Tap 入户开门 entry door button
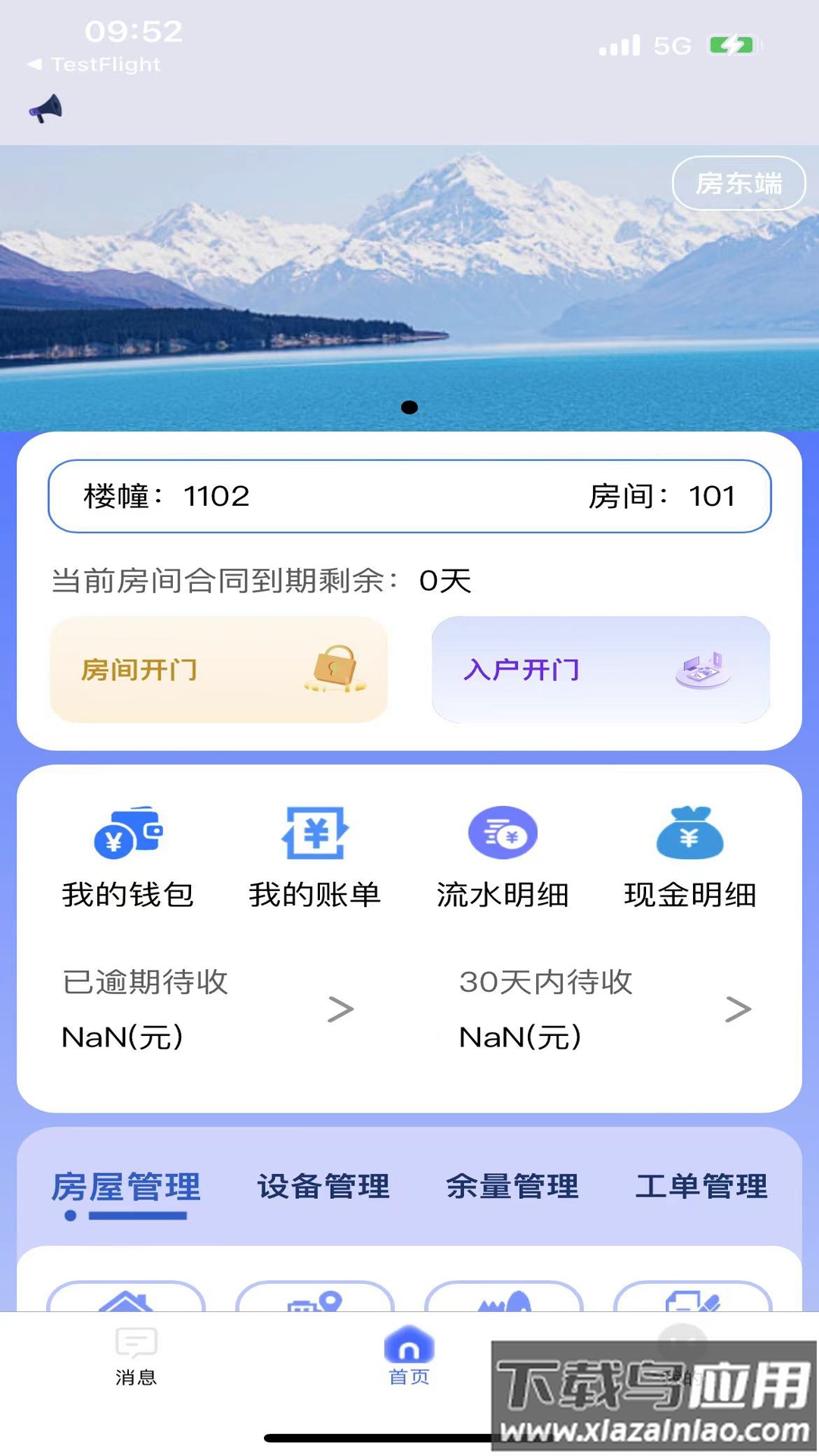Image resolution: width=819 pixels, height=1456 pixels. click(x=600, y=670)
